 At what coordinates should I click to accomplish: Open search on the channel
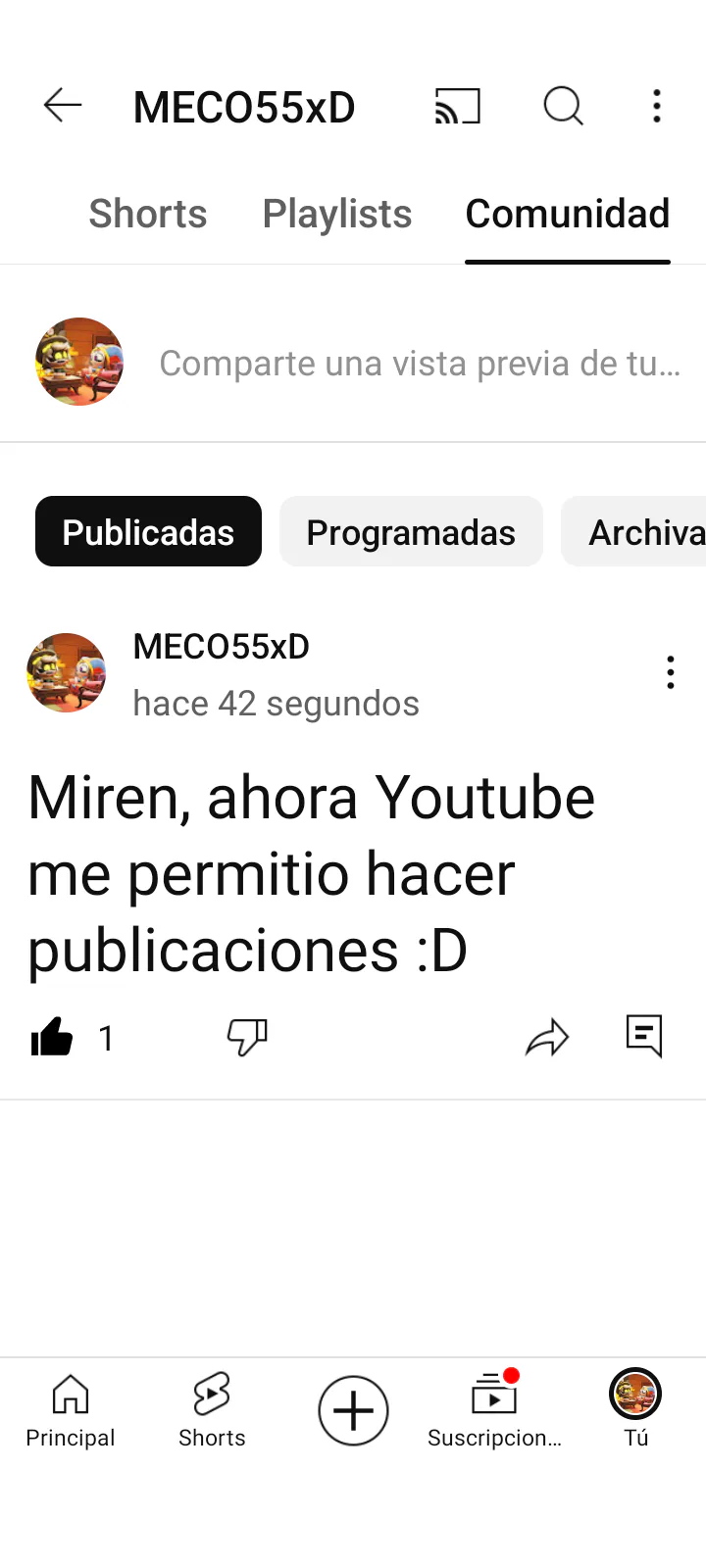click(563, 106)
